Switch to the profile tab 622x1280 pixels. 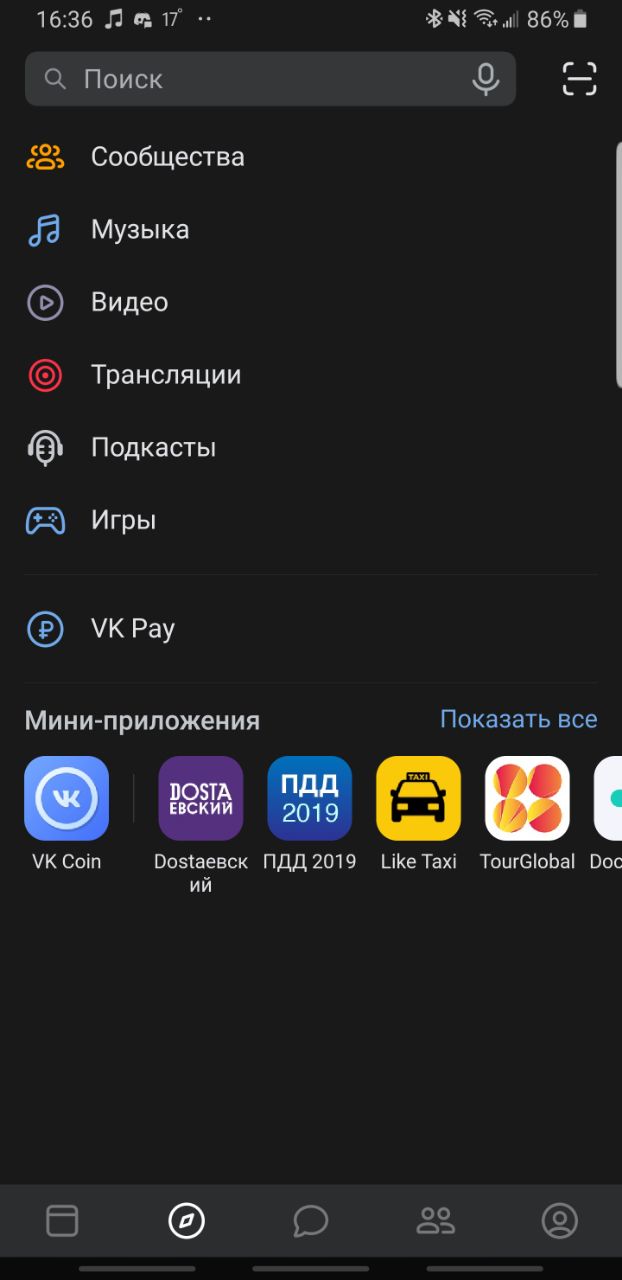click(560, 1221)
